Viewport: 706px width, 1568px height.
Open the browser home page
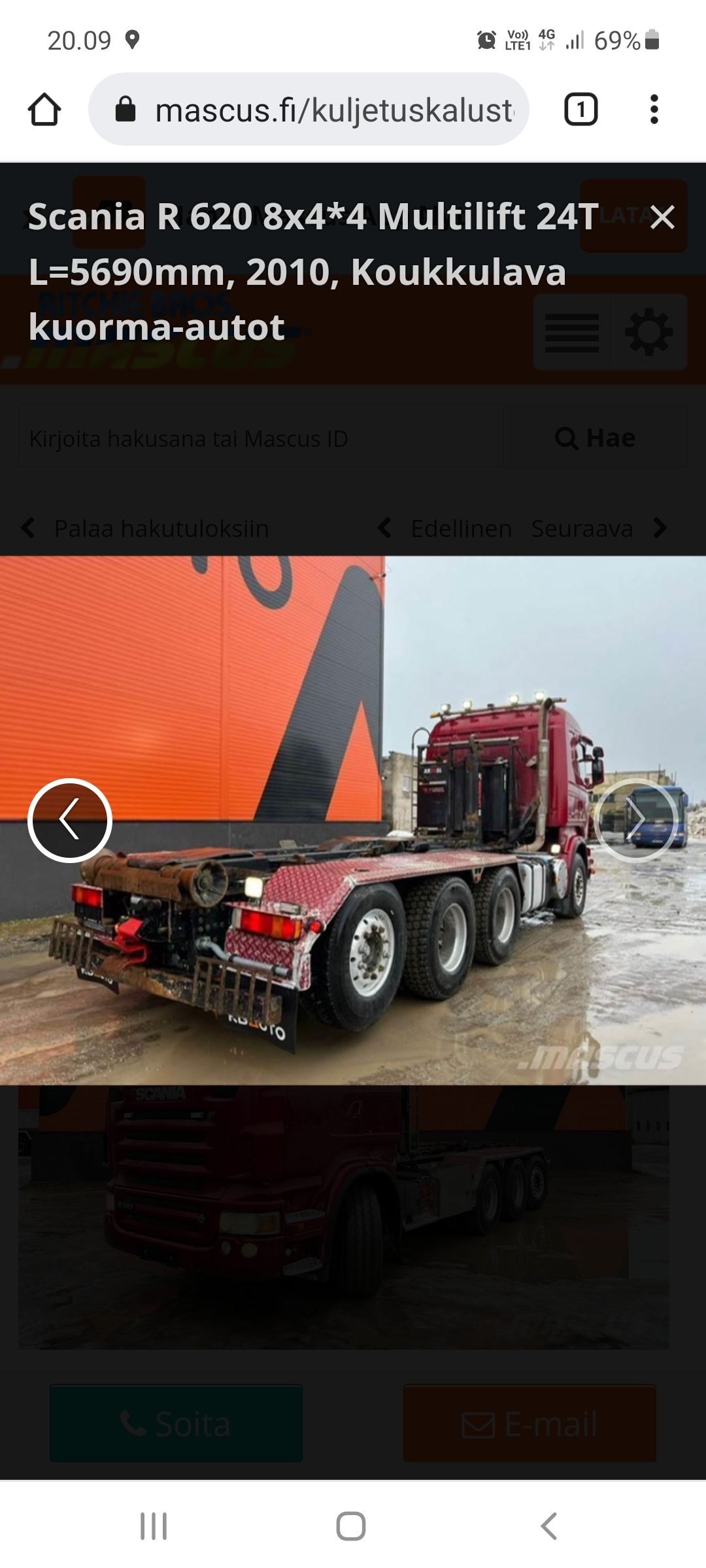(x=44, y=109)
